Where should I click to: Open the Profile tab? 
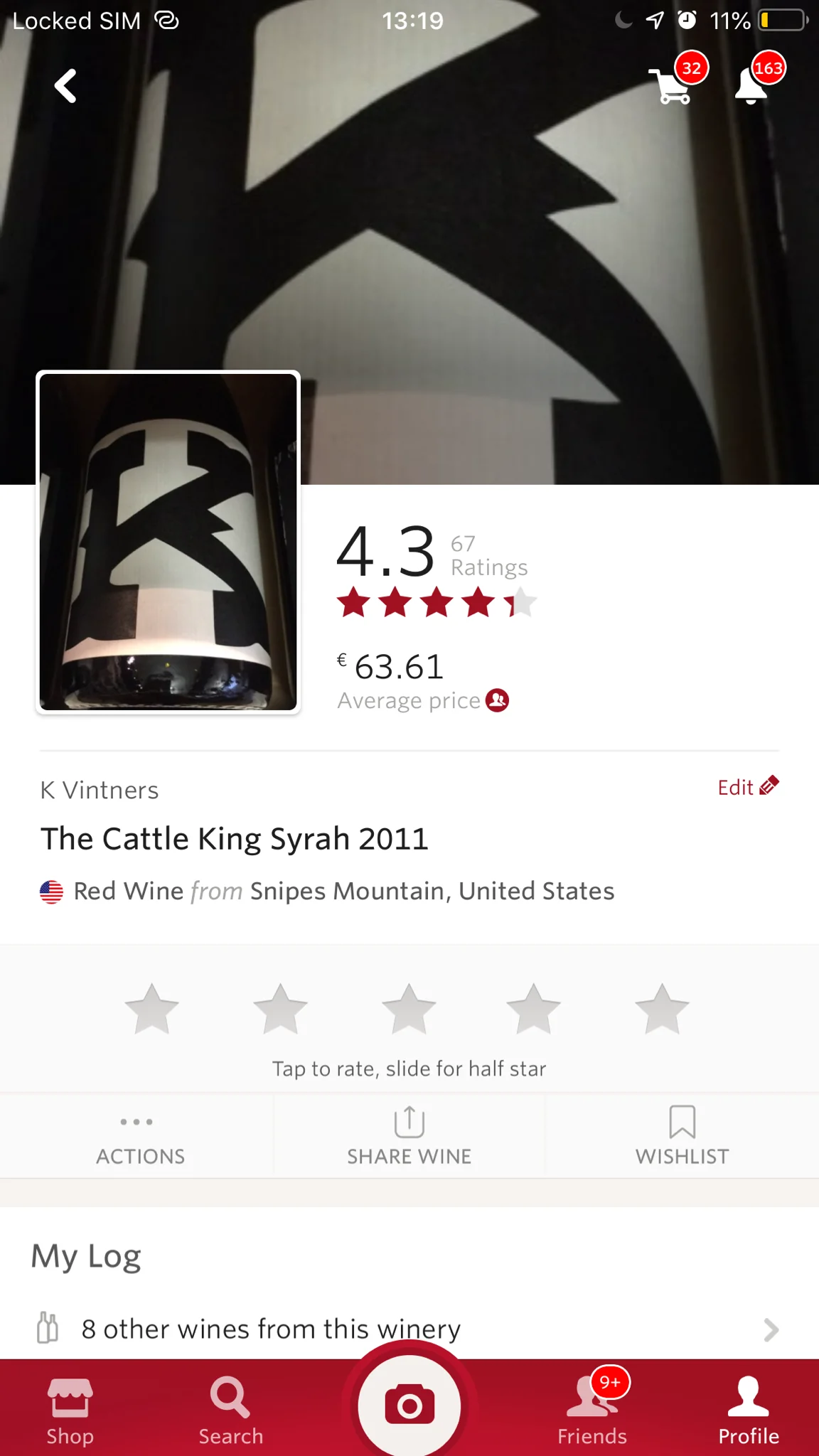point(749,1410)
